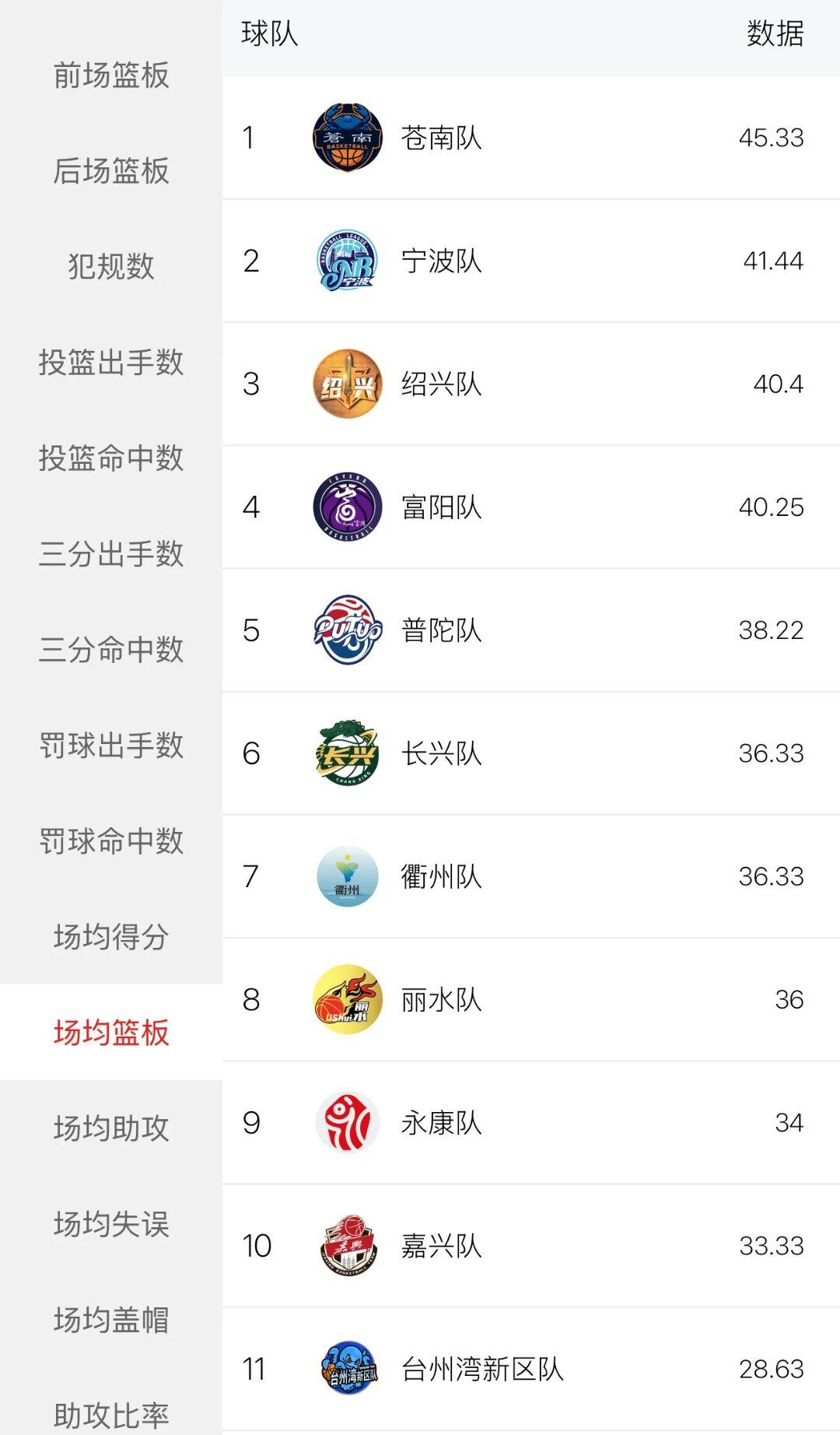
Task: Open the 宁波队 team row
Action: pyautogui.click(x=529, y=261)
